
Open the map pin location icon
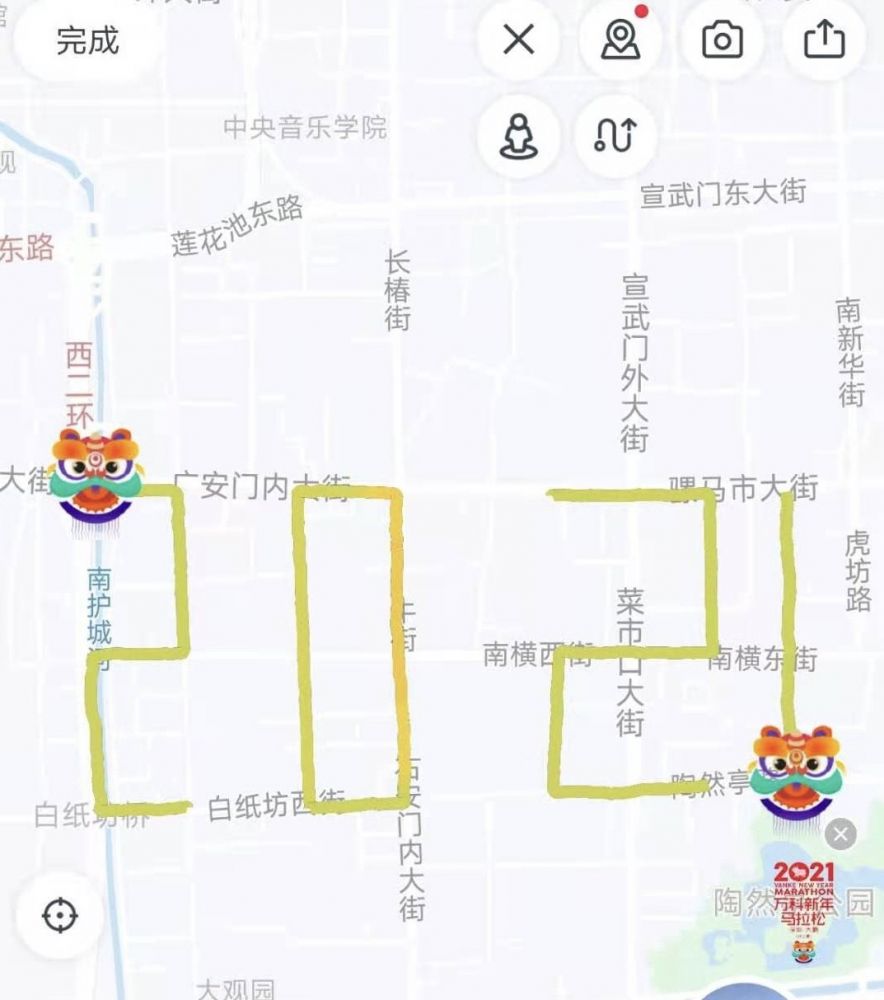click(x=620, y=41)
